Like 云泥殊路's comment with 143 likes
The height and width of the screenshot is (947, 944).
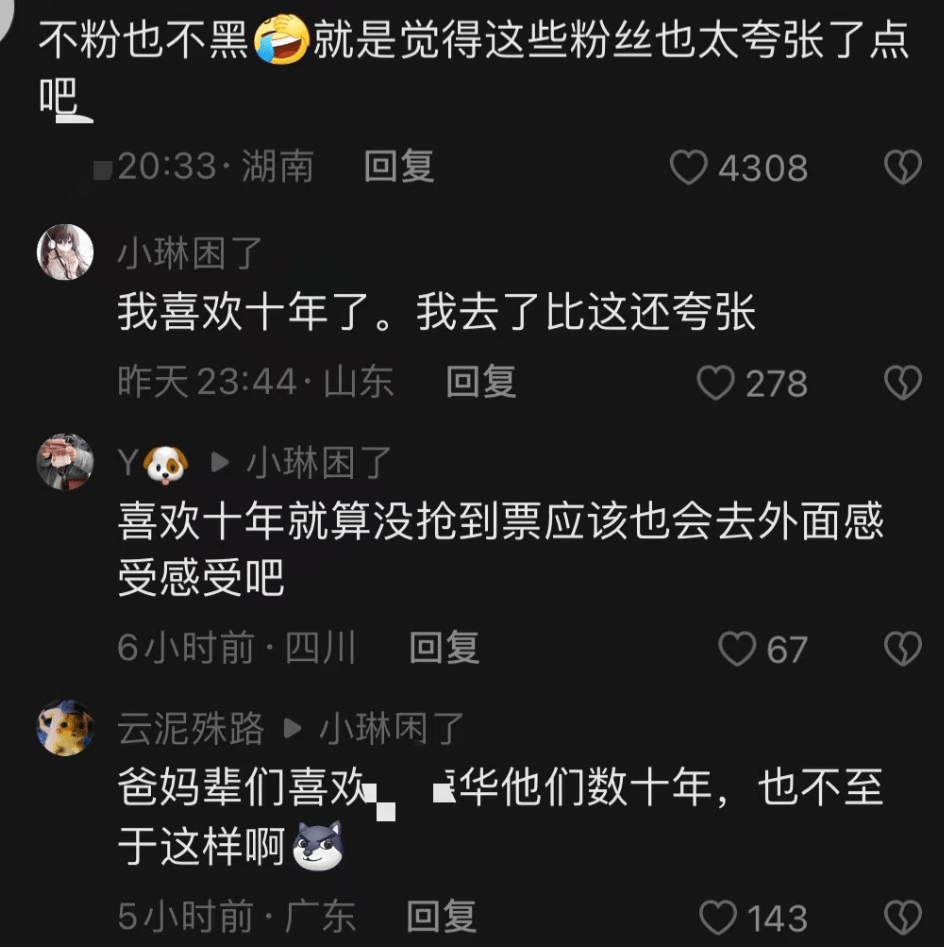[x=716, y=916]
